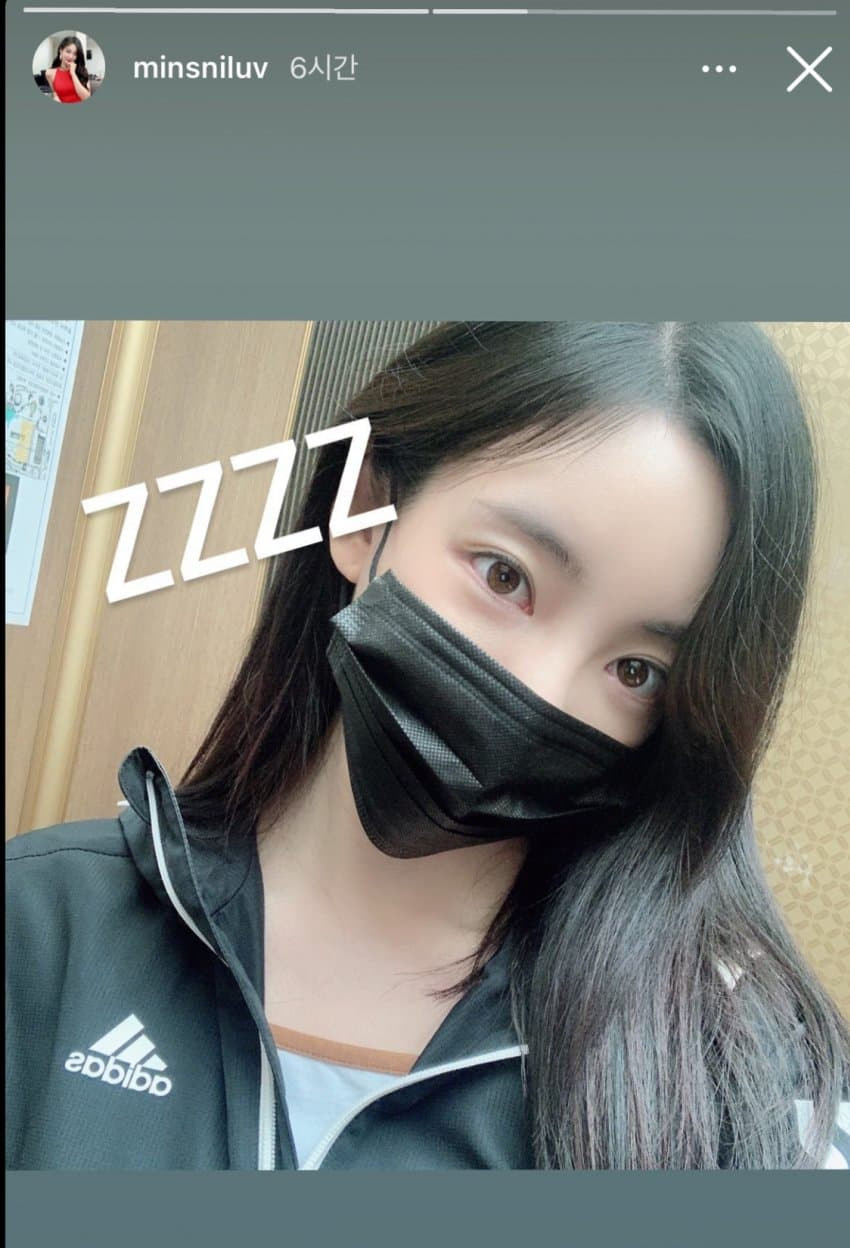
Task: Open the minsniluv username link
Action: click(x=200, y=69)
